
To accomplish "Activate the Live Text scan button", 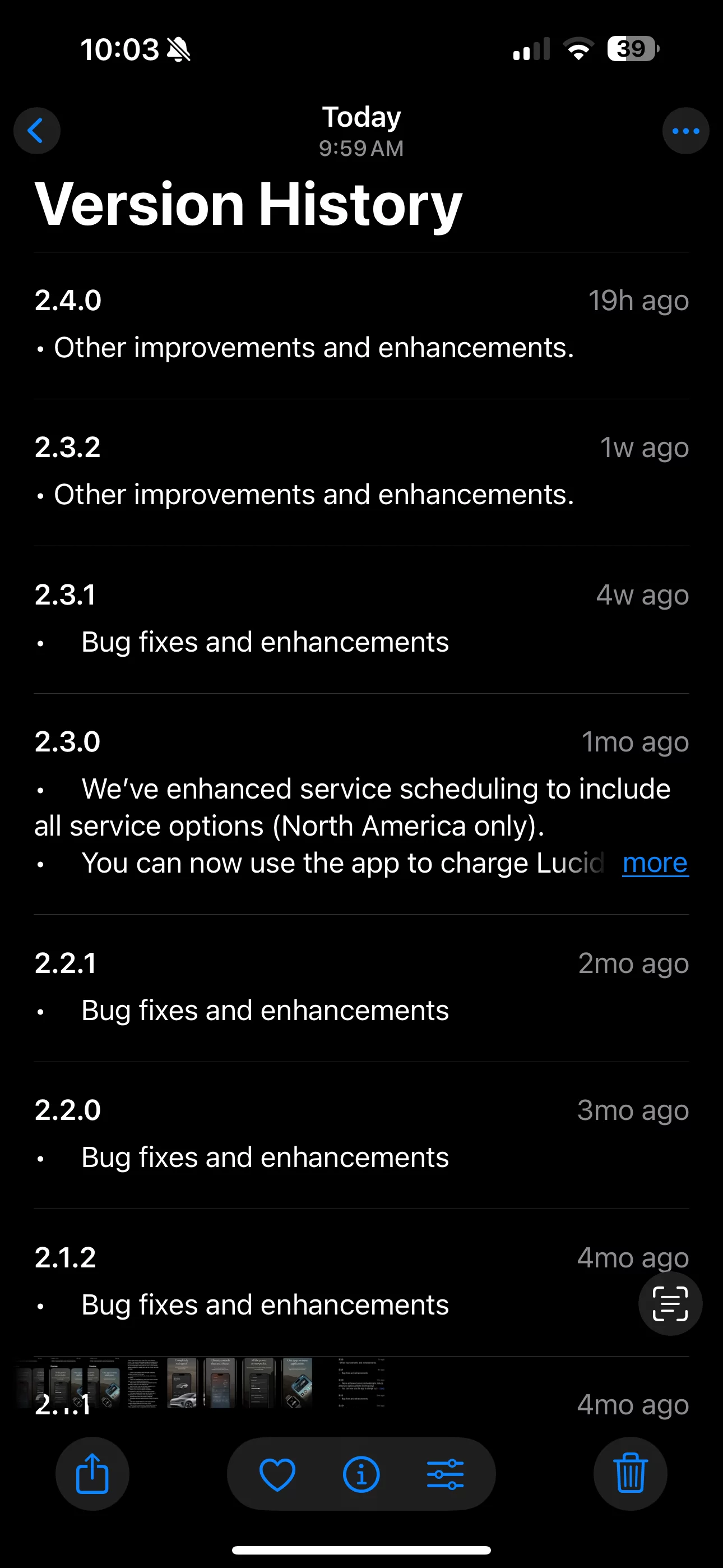I will pos(670,1304).
